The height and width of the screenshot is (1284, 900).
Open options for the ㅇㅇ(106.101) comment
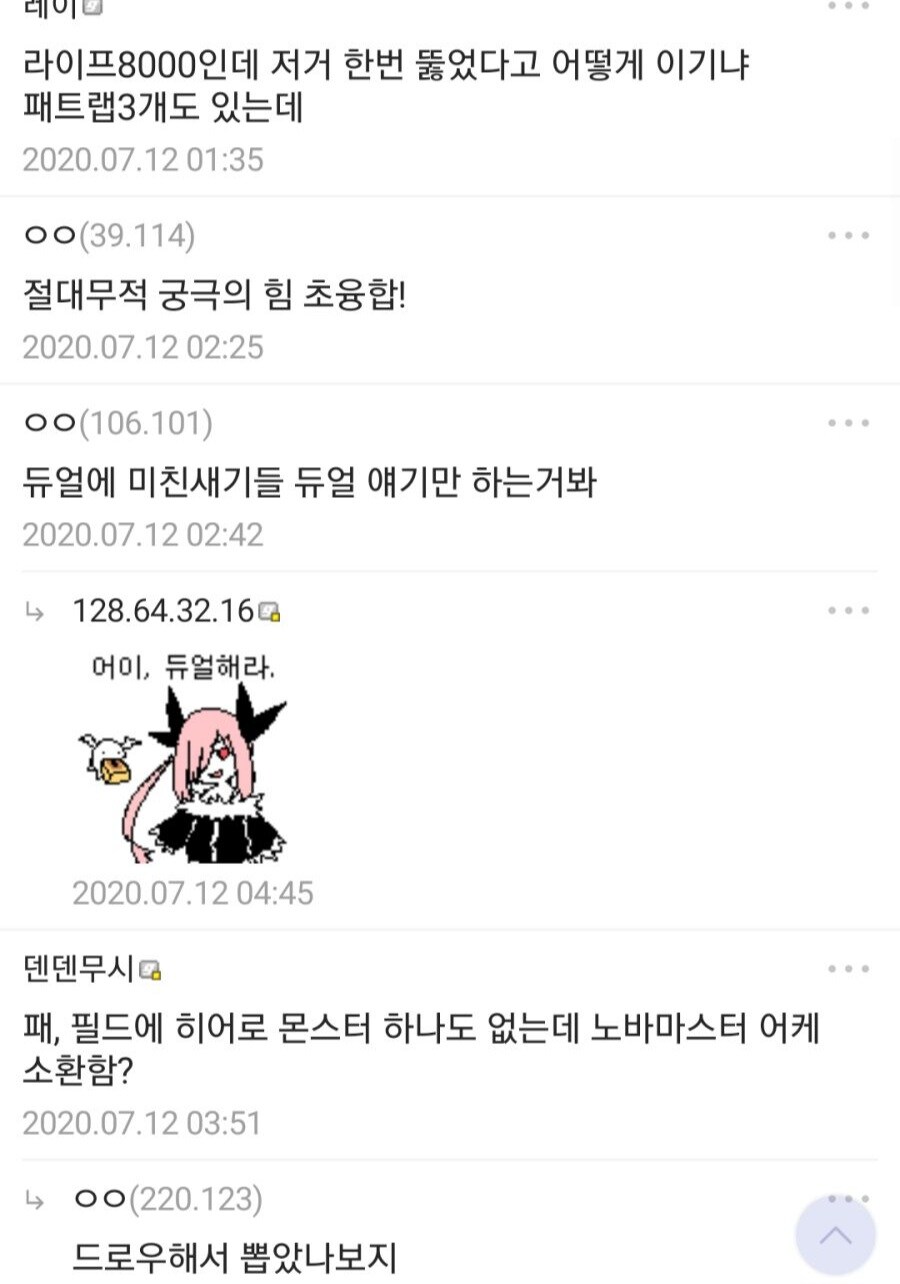tap(846, 421)
